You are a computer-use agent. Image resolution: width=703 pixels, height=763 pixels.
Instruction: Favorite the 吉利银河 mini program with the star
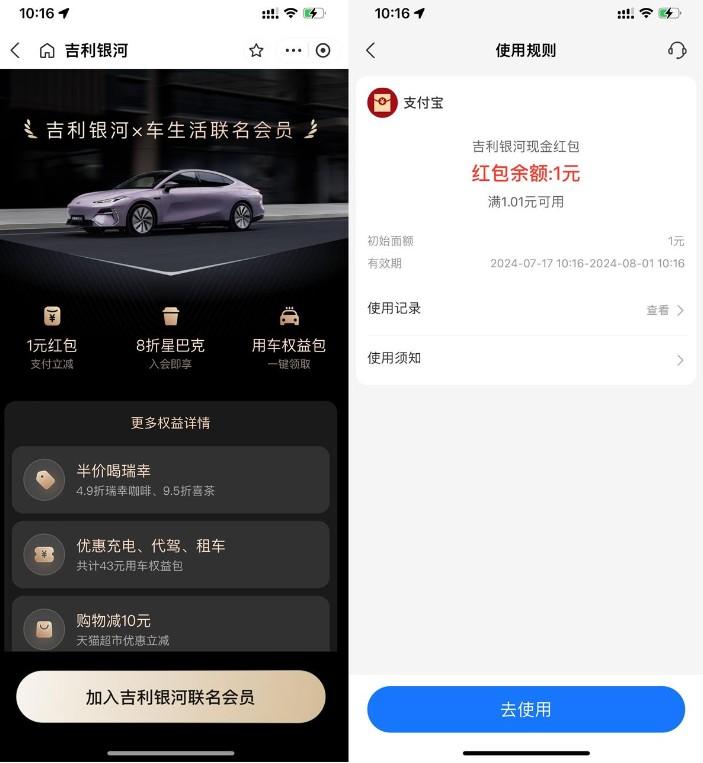256,51
